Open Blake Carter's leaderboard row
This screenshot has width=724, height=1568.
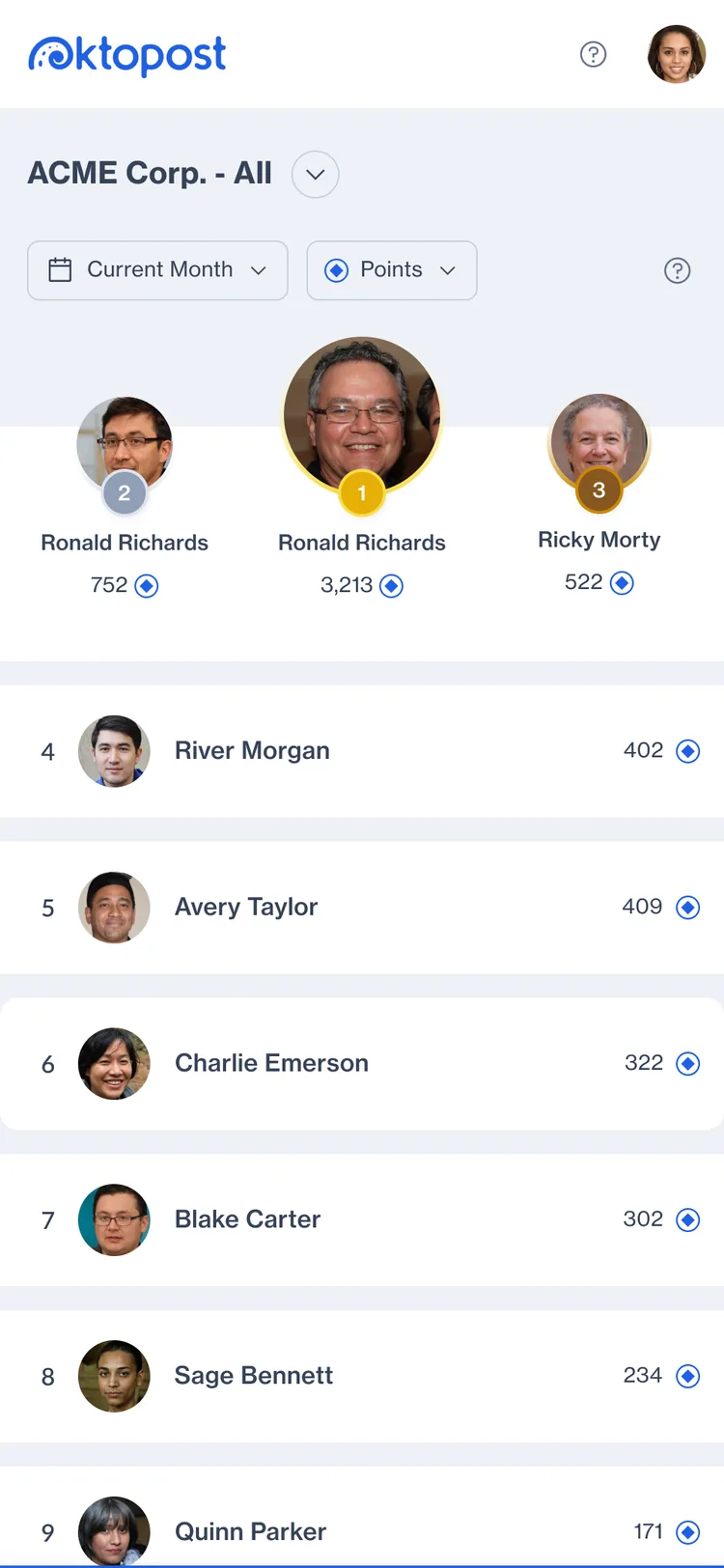[362, 1219]
